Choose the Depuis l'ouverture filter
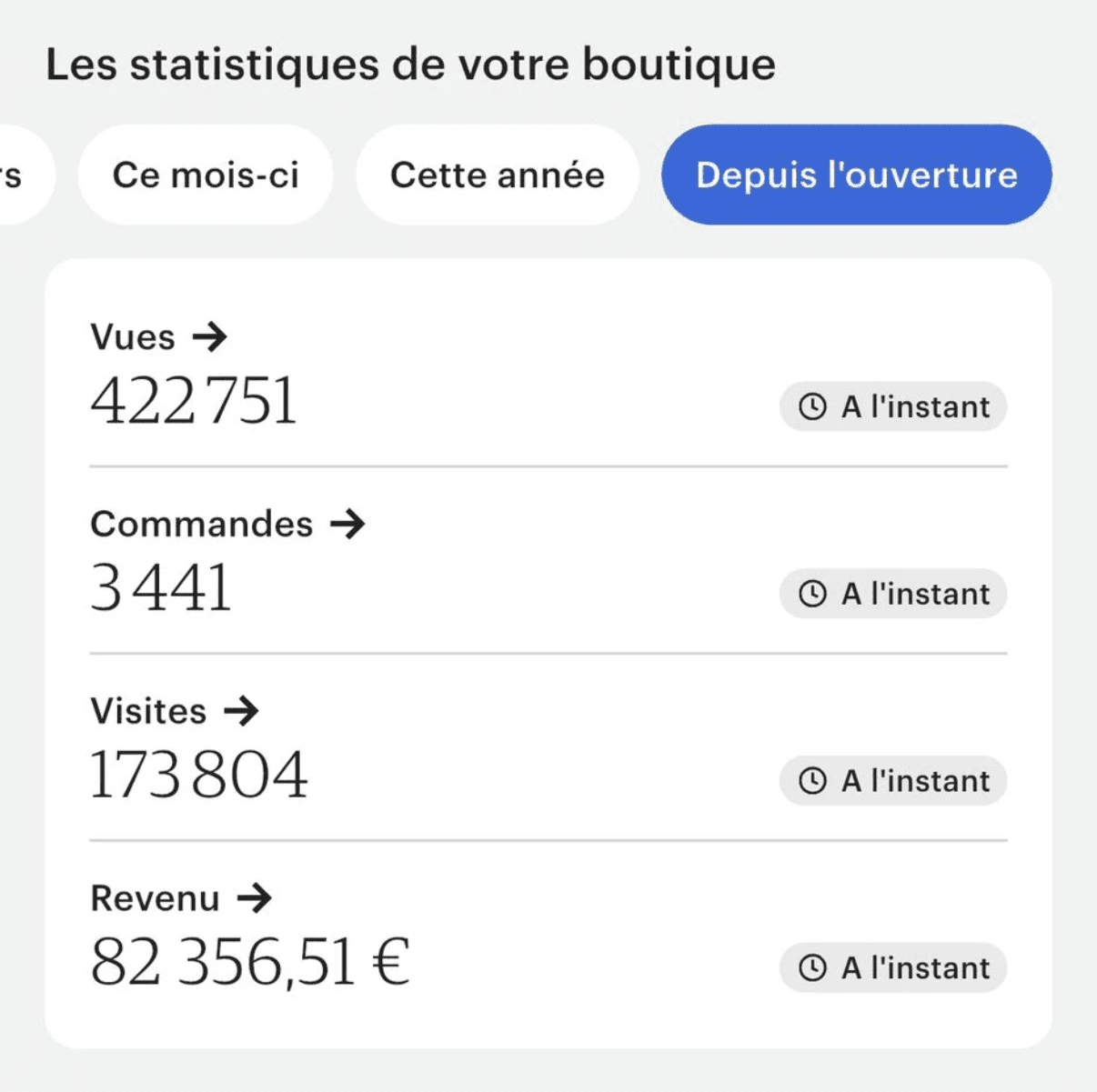Screen dimensions: 1097x1092 pyautogui.click(x=856, y=175)
